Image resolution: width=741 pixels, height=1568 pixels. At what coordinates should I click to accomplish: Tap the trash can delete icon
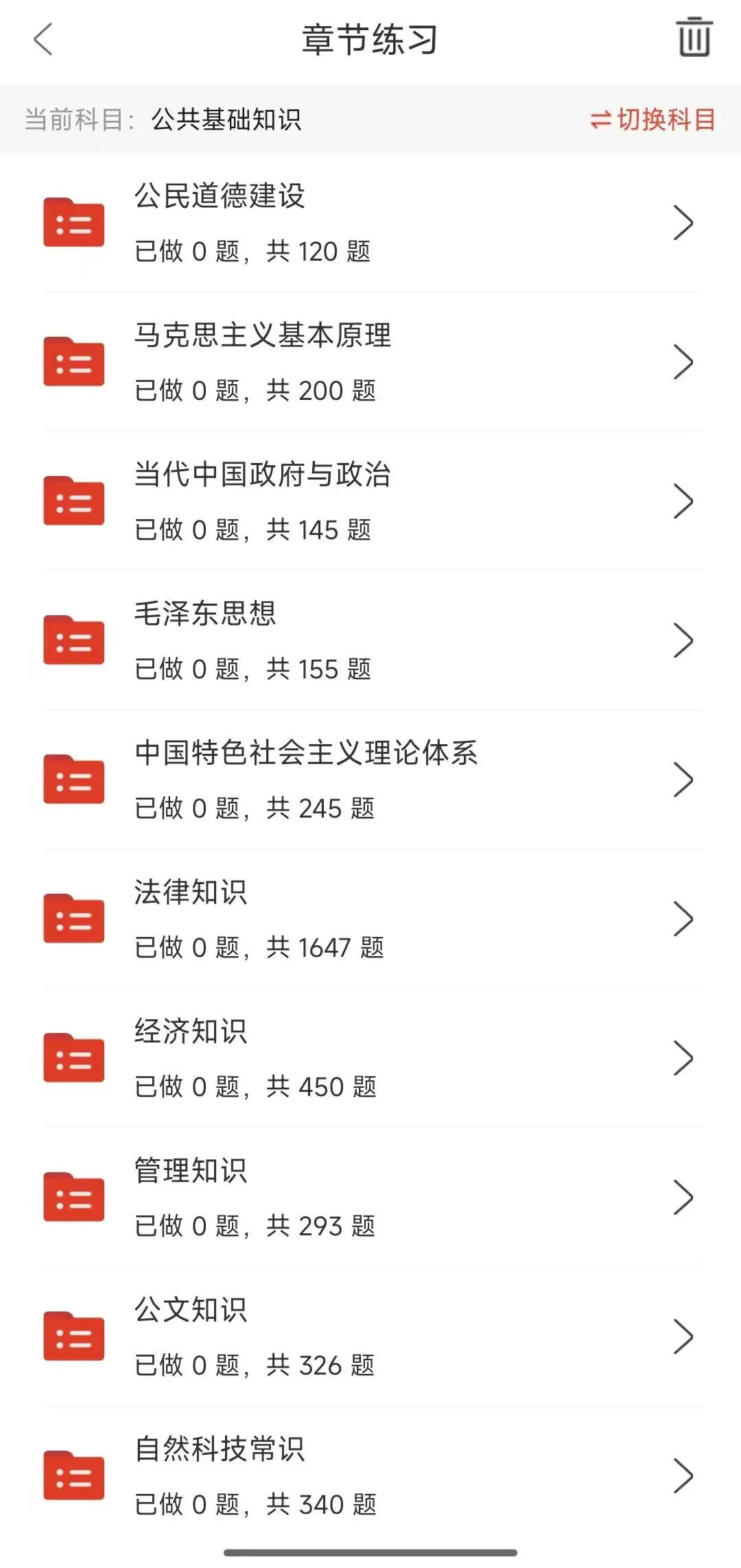coord(694,38)
